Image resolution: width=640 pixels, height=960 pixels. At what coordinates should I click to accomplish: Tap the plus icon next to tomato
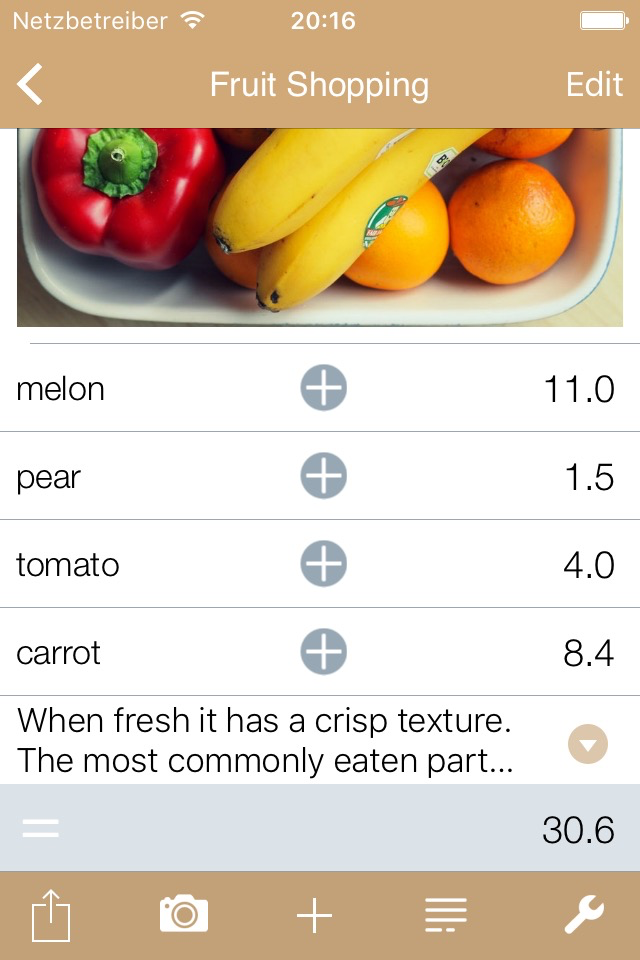(x=323, y=564)
